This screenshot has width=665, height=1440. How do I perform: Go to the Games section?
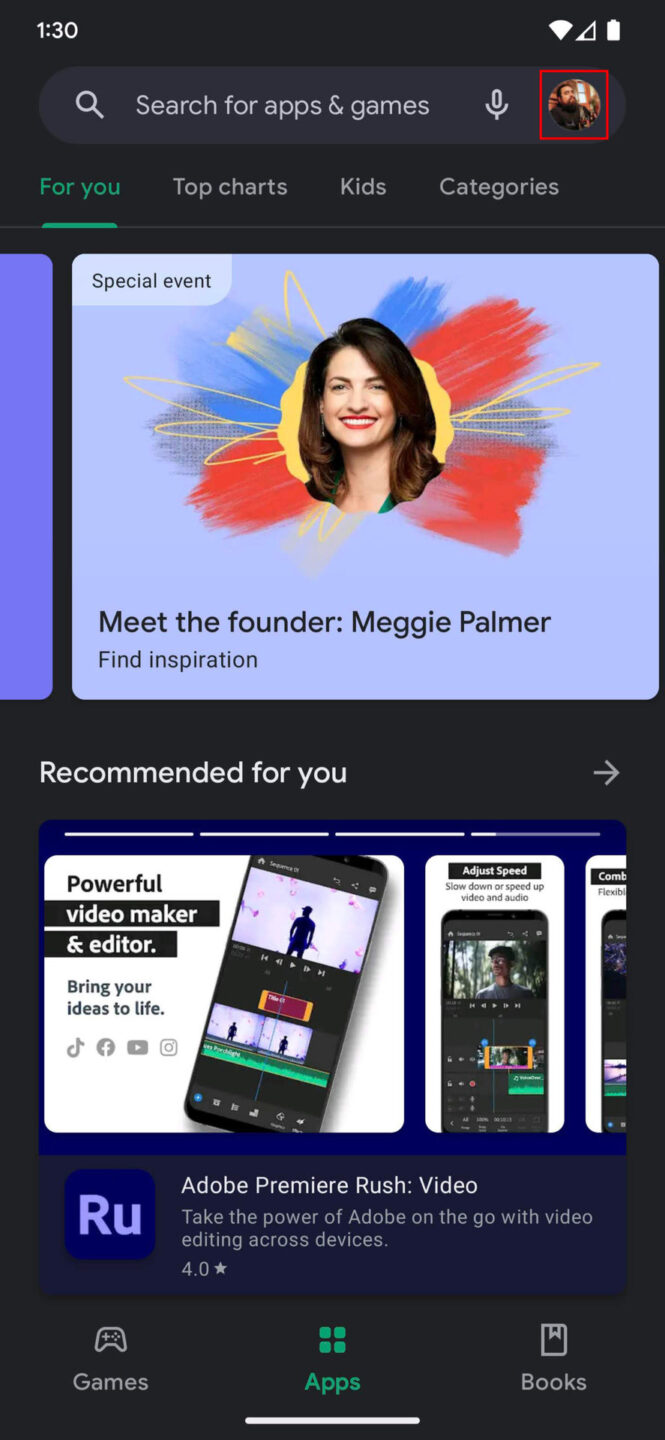tap(110, 1359)
